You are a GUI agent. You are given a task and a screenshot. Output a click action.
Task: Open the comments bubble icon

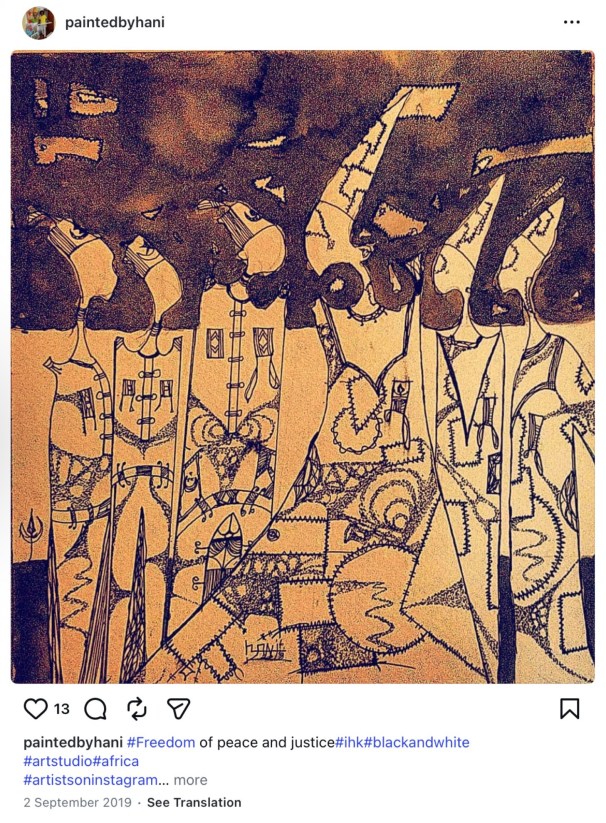[x=96, y=709]
